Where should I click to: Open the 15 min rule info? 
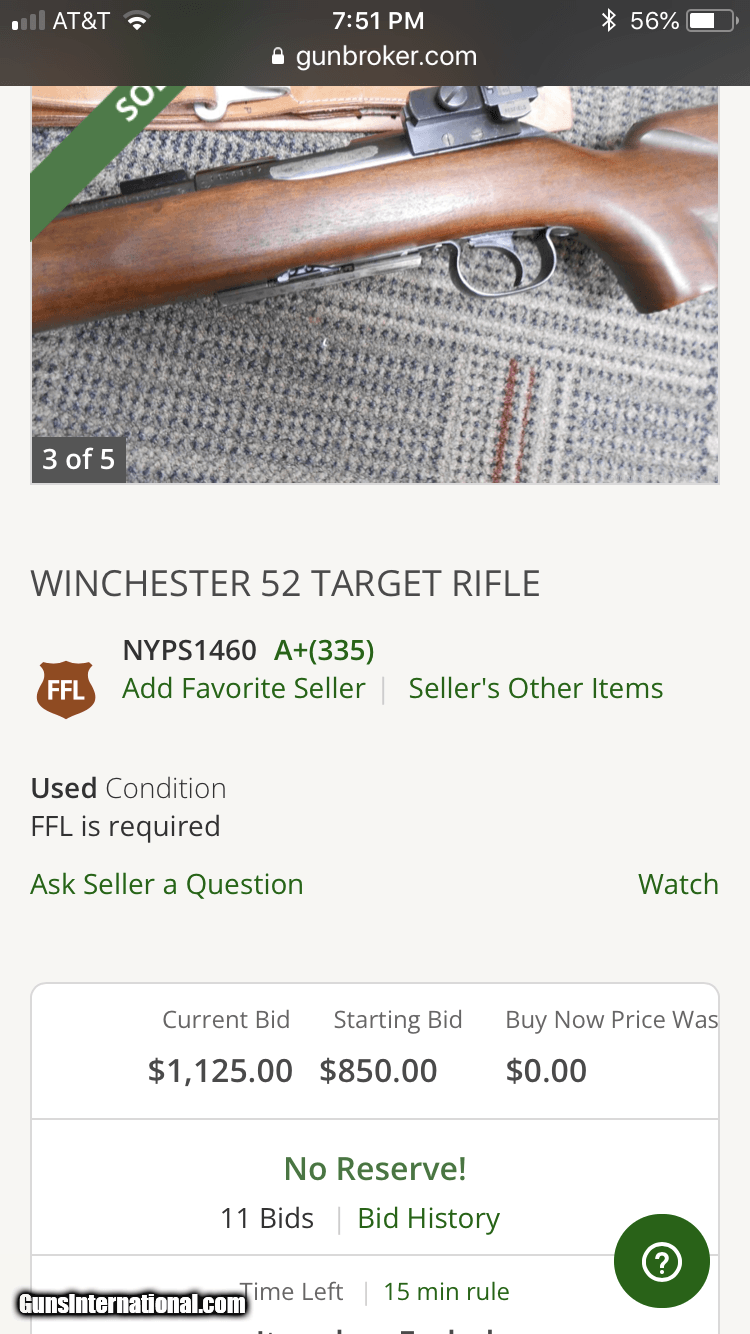[x=446, y=1291]
